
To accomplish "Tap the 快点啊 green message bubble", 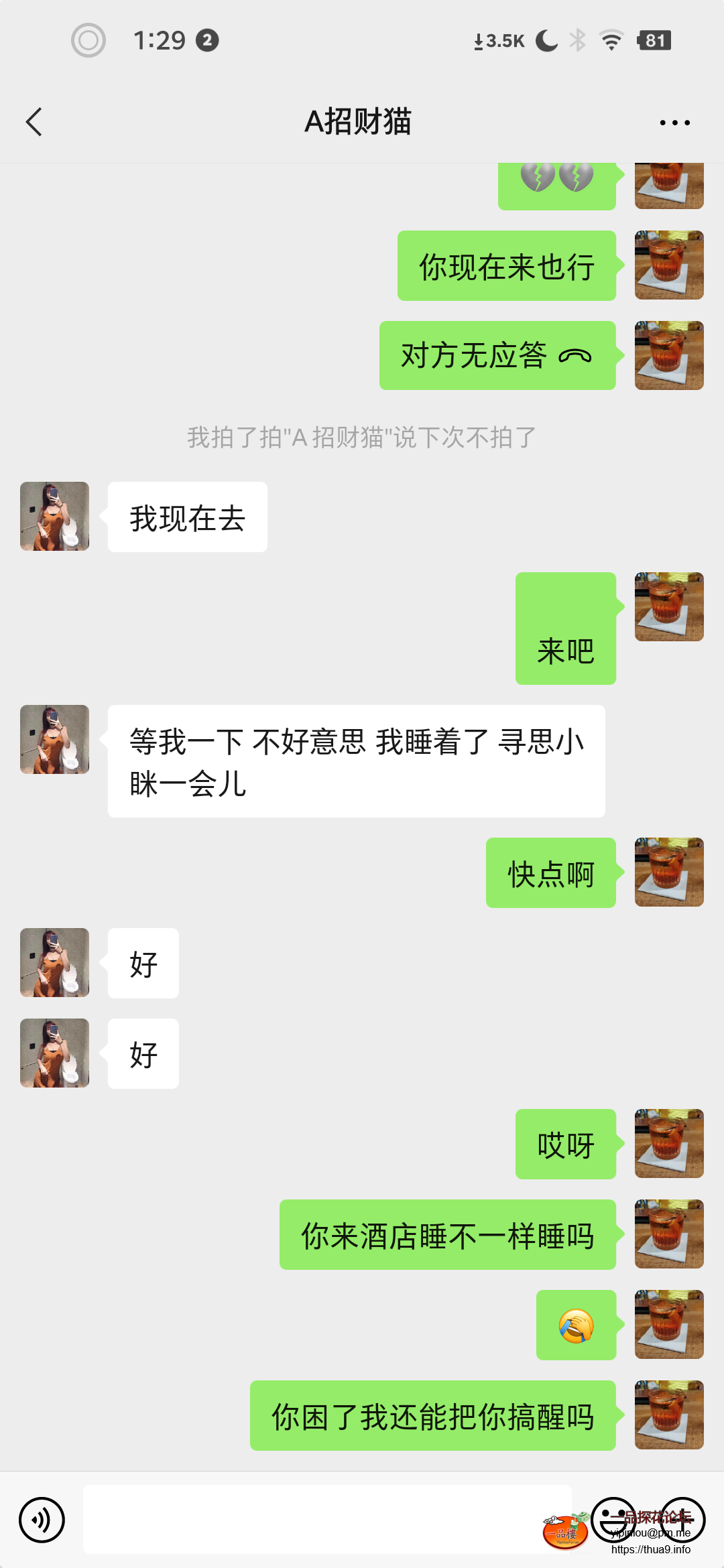I will click(x=550, y=873).
